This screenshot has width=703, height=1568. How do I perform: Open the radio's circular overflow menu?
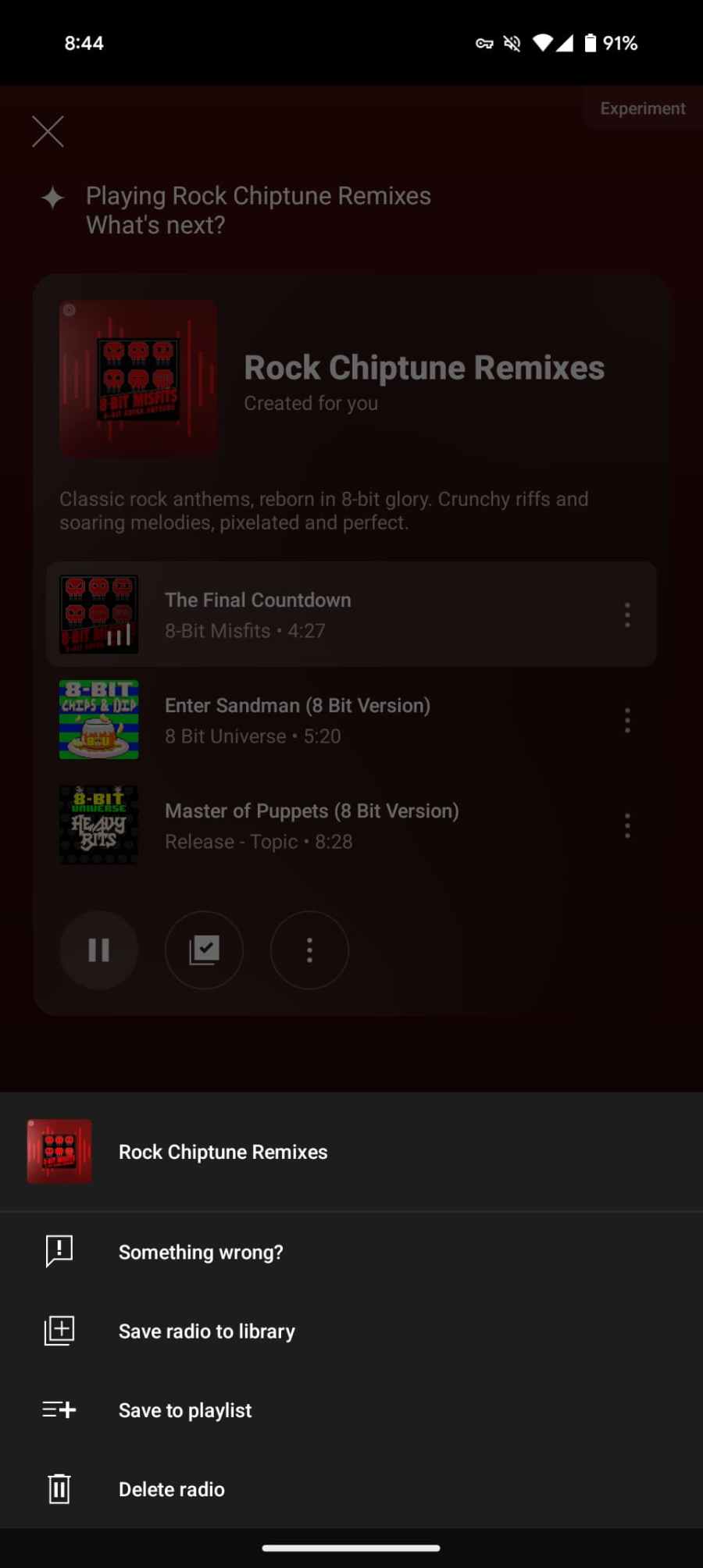click(x=309, y=950)
